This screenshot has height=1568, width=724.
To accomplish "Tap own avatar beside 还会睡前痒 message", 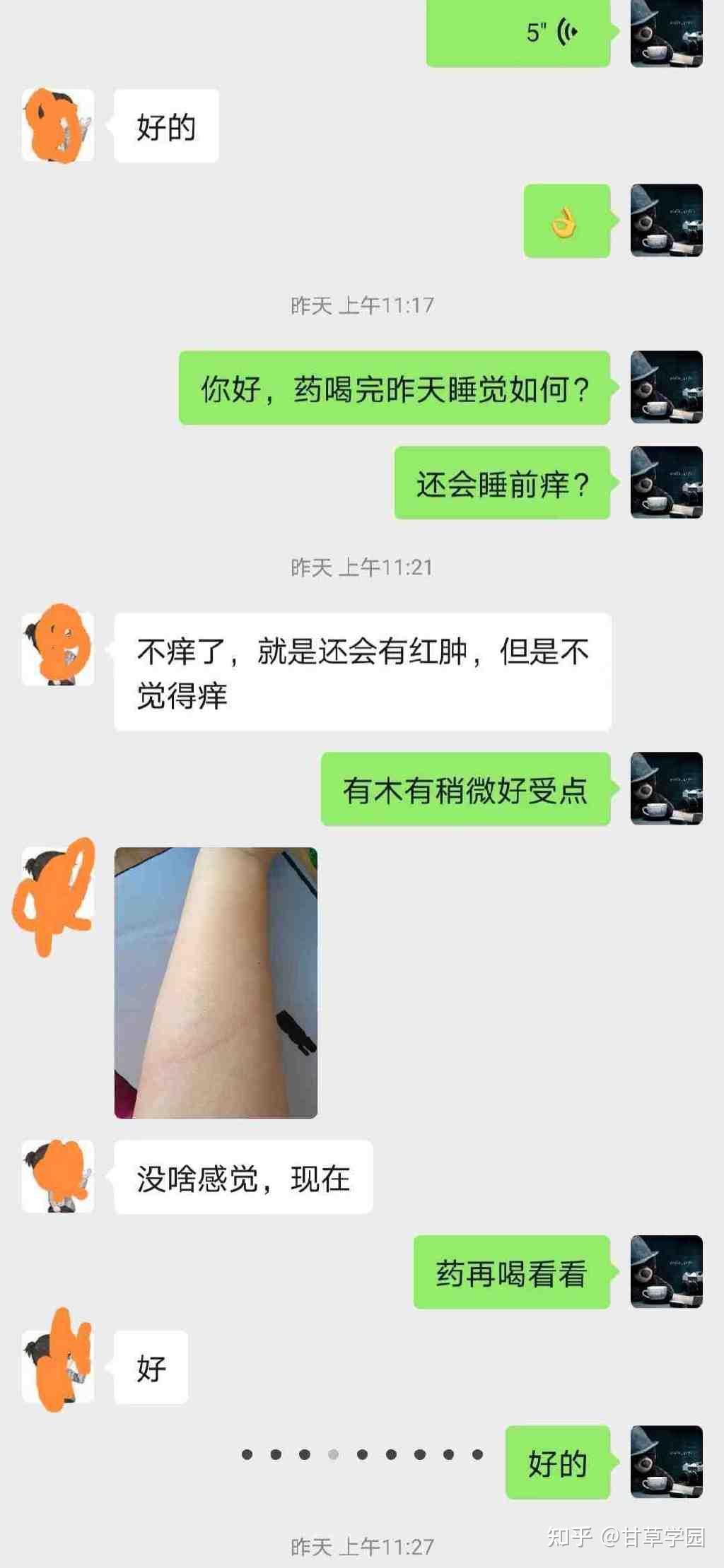I will coord(666,482).
